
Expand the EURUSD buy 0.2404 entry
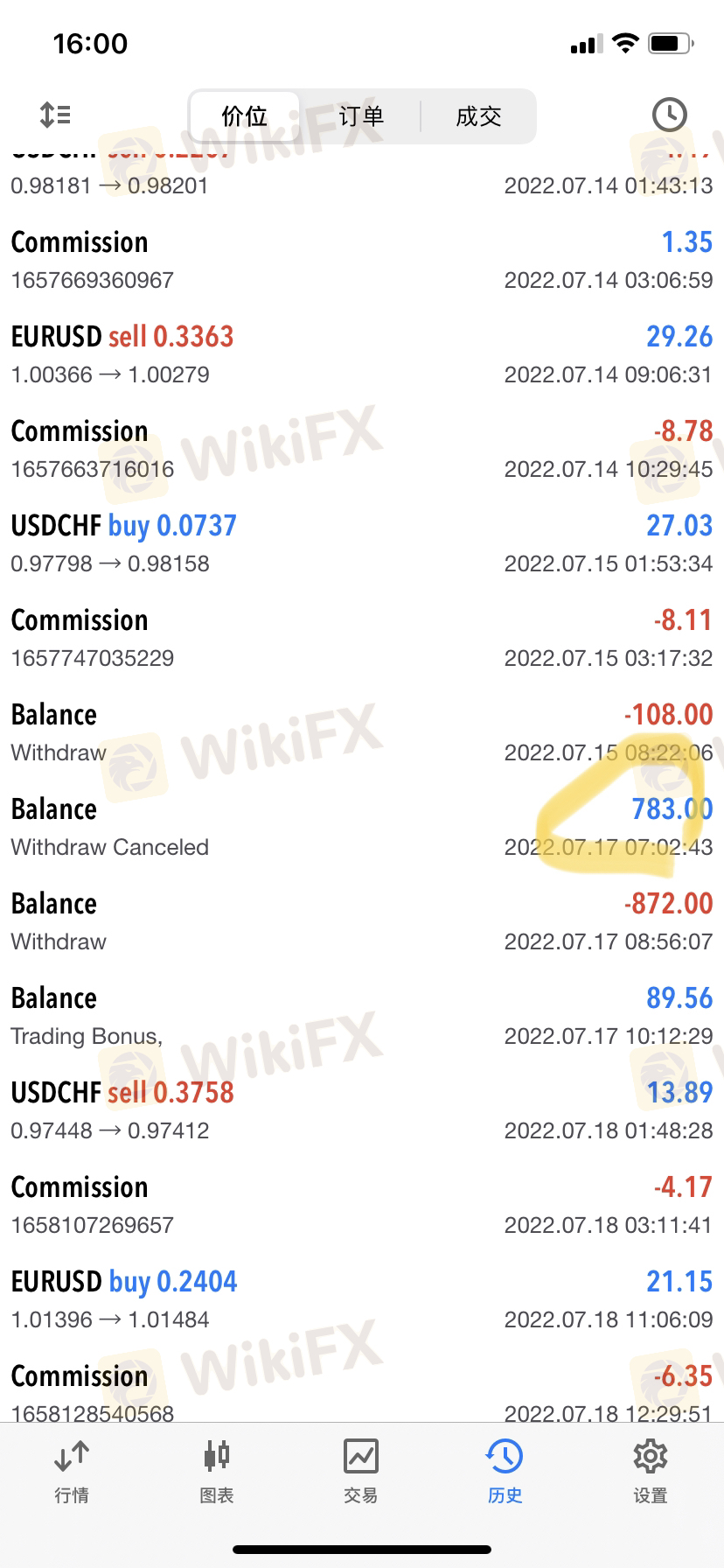point(361,1299)
